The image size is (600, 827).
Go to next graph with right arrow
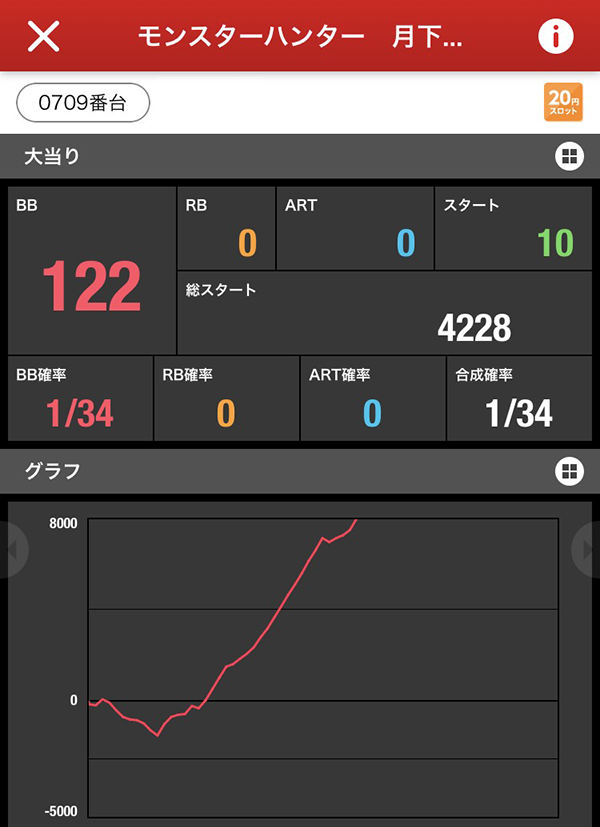coord(587,549)
